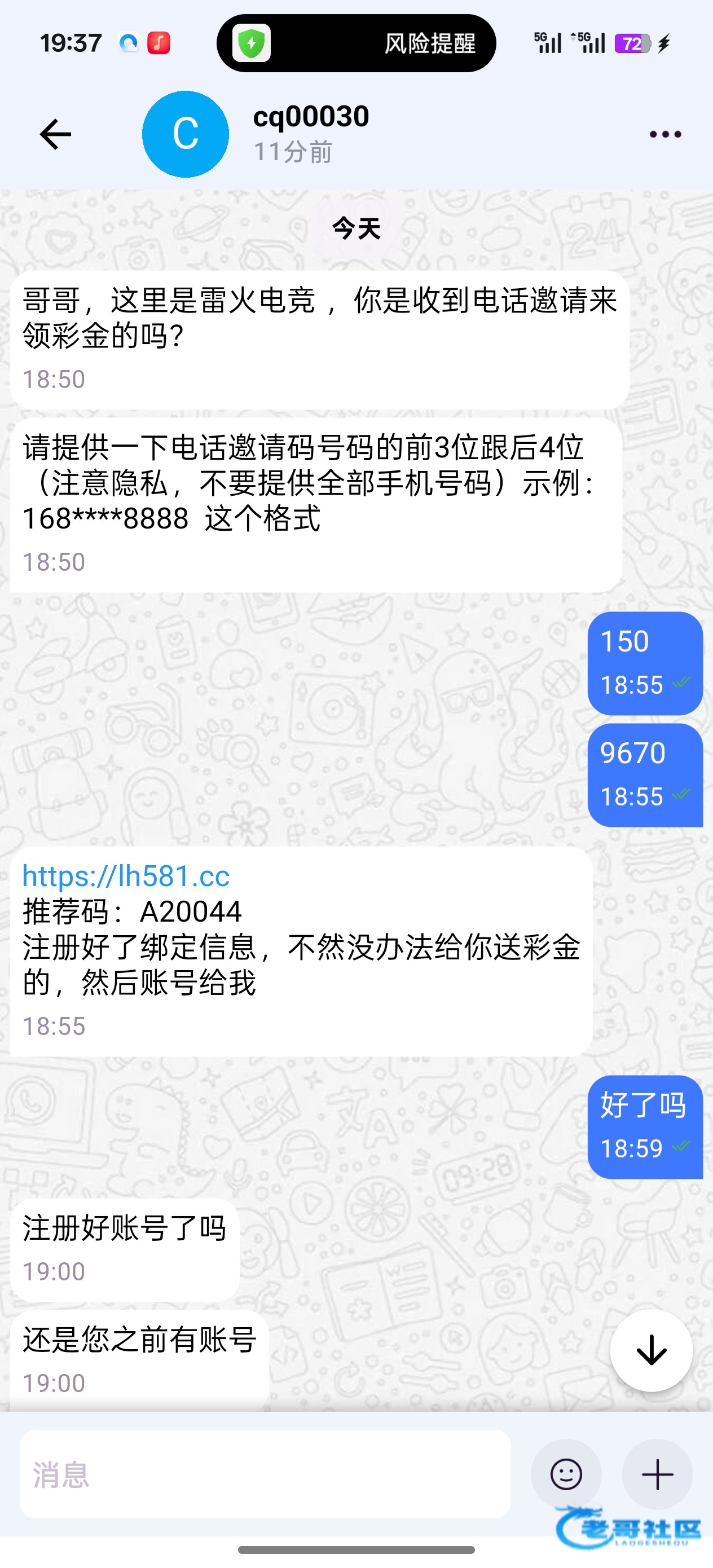Open the three-dot overflow menu

pyautogui.click(x=665, y=134)
